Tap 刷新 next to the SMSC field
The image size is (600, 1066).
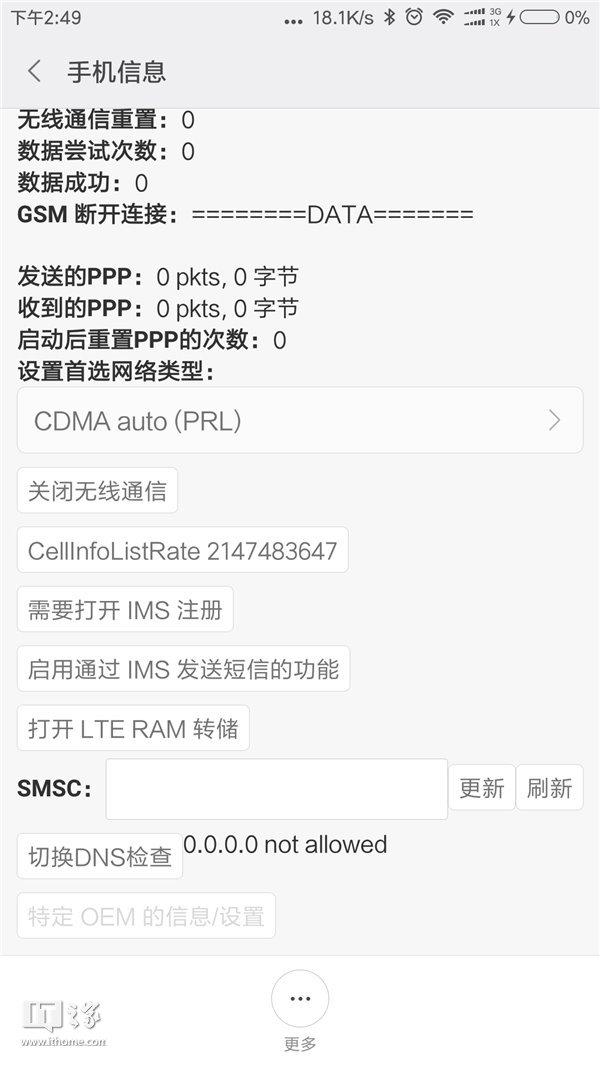pos(550,788)
